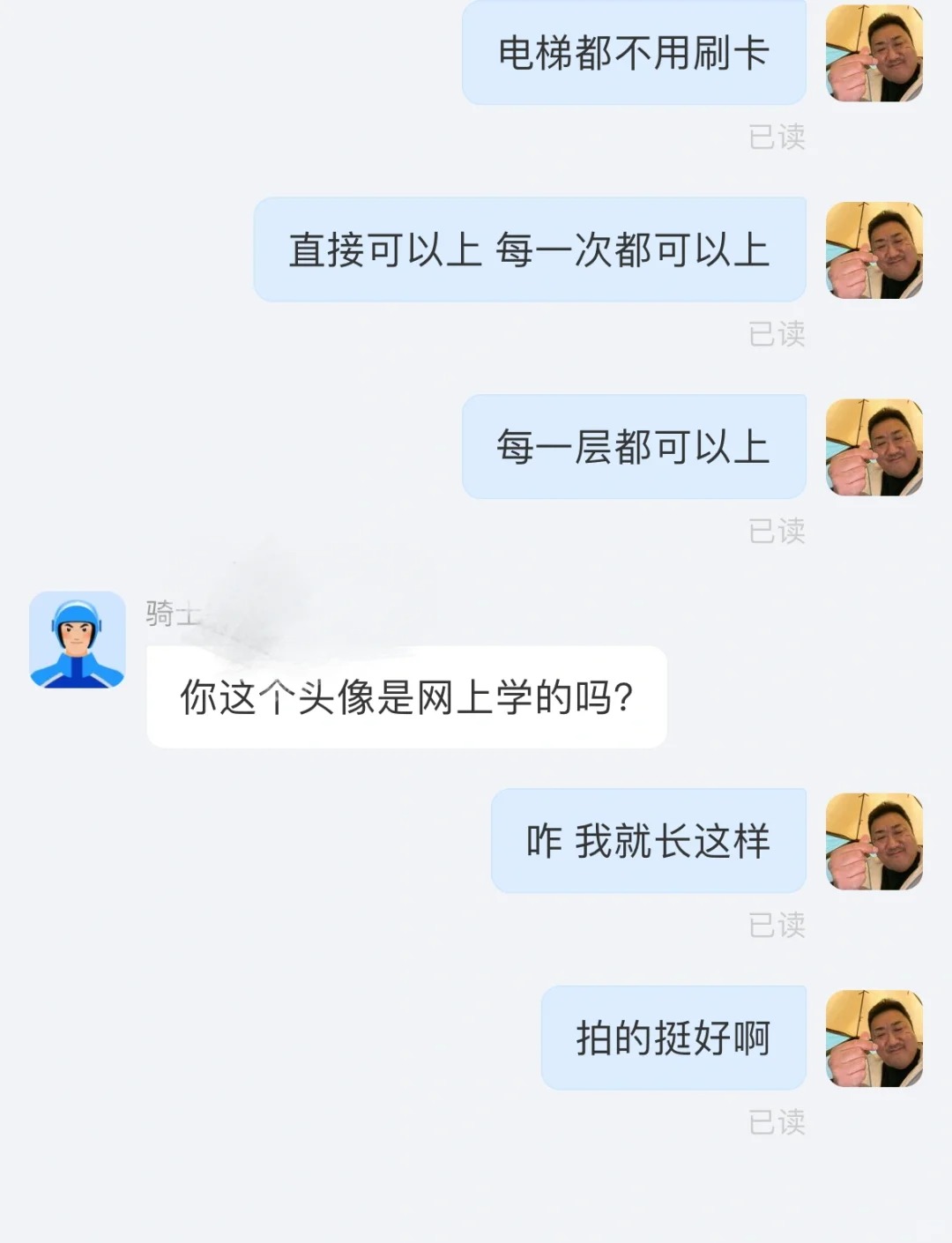Open the avatar next to 直接可以上 message
Image resolution: width=952 pixels, height=1243 pixels.
(875, 251)
